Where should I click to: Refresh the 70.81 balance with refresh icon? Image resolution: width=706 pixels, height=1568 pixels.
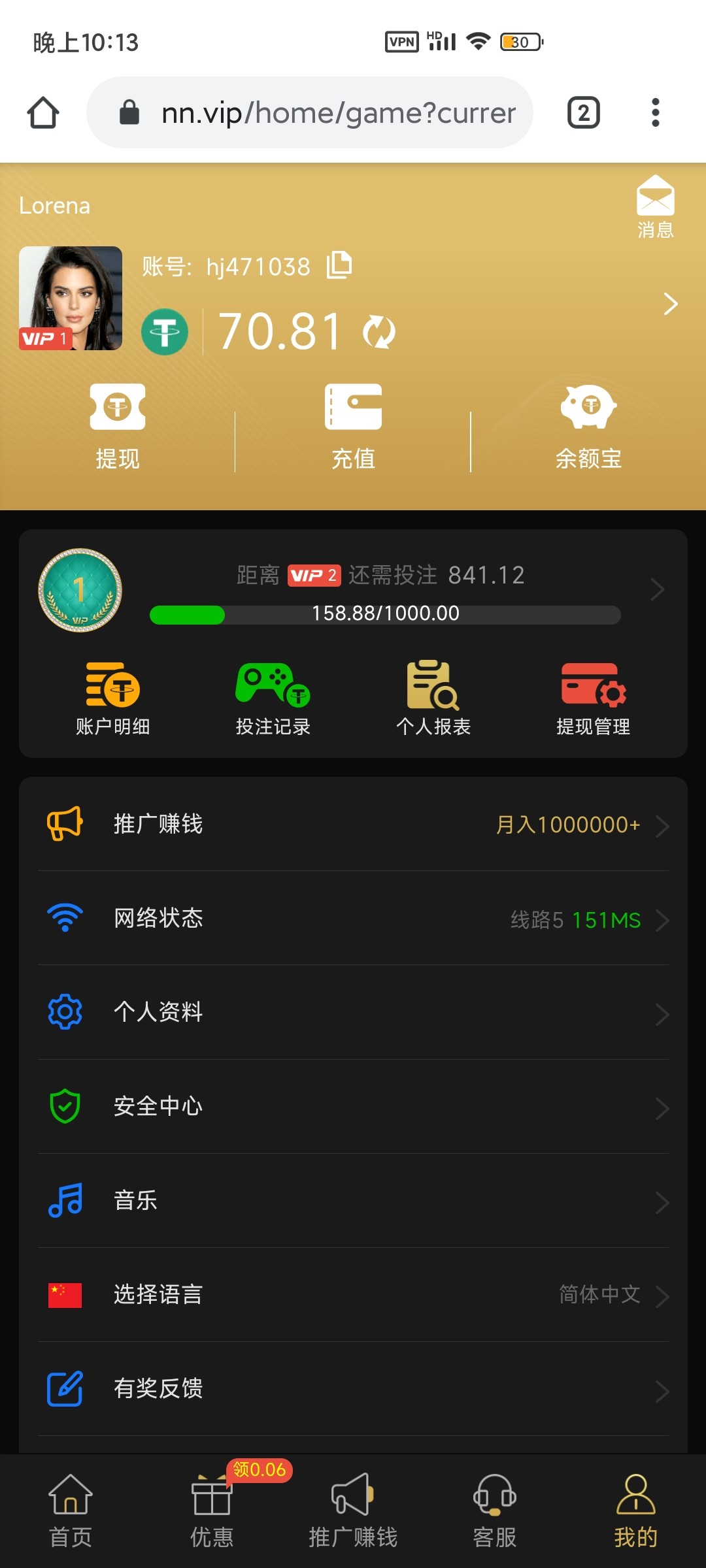point(380,332)
